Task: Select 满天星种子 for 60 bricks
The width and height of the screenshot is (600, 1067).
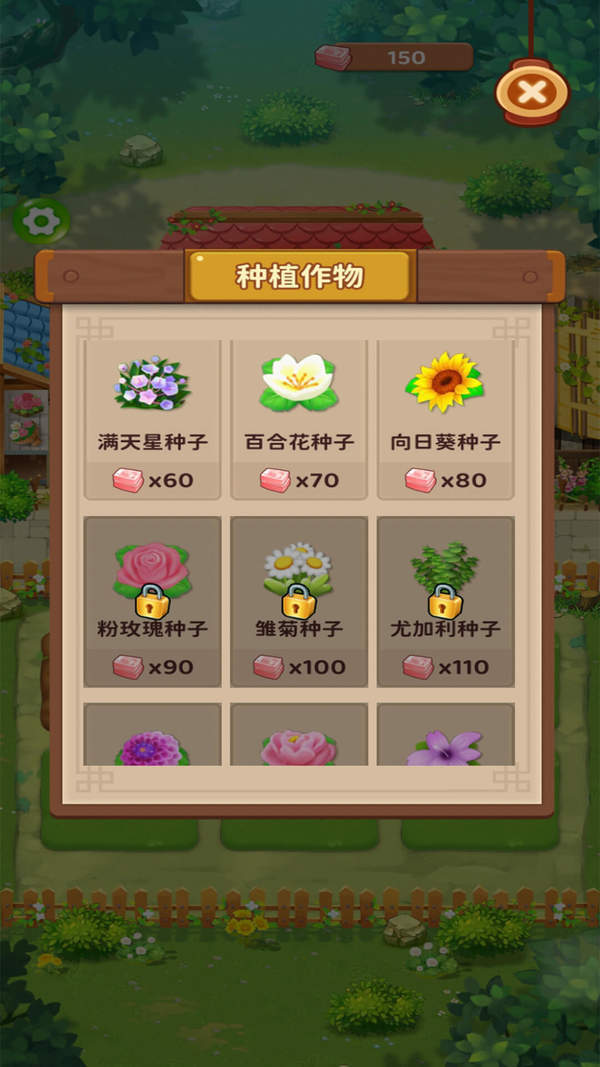Action: click(152, 420)
